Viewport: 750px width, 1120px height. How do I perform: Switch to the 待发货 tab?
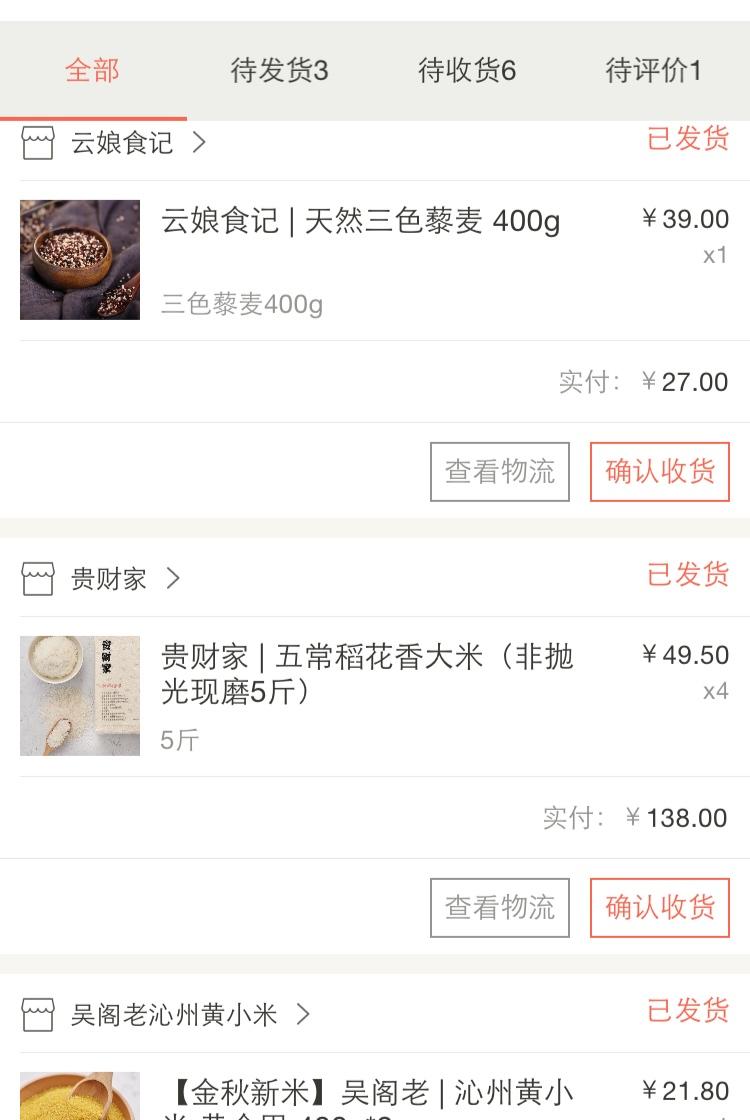(x=279, y=70)
